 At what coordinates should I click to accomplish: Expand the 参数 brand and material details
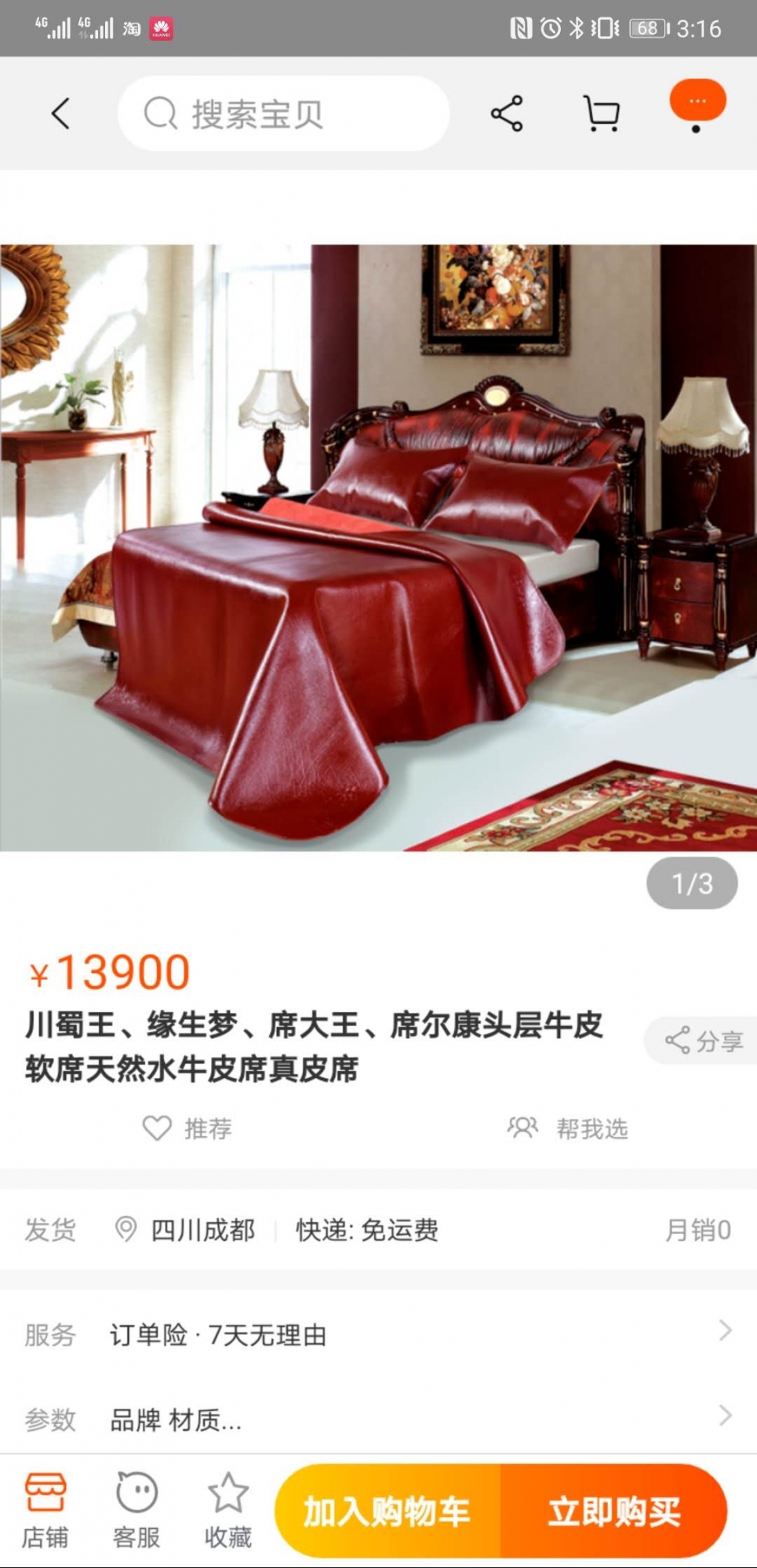point(378,1421)
